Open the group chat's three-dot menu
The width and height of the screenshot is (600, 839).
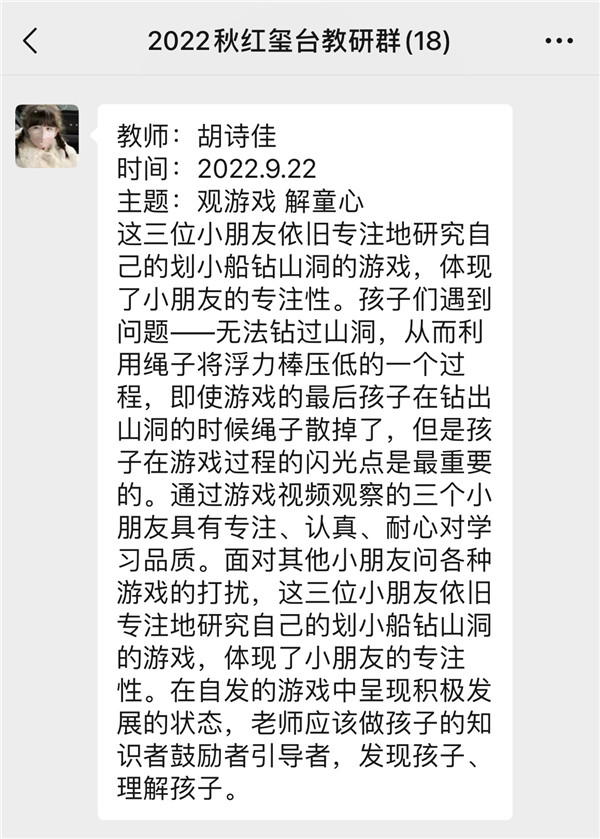point(558,41)
